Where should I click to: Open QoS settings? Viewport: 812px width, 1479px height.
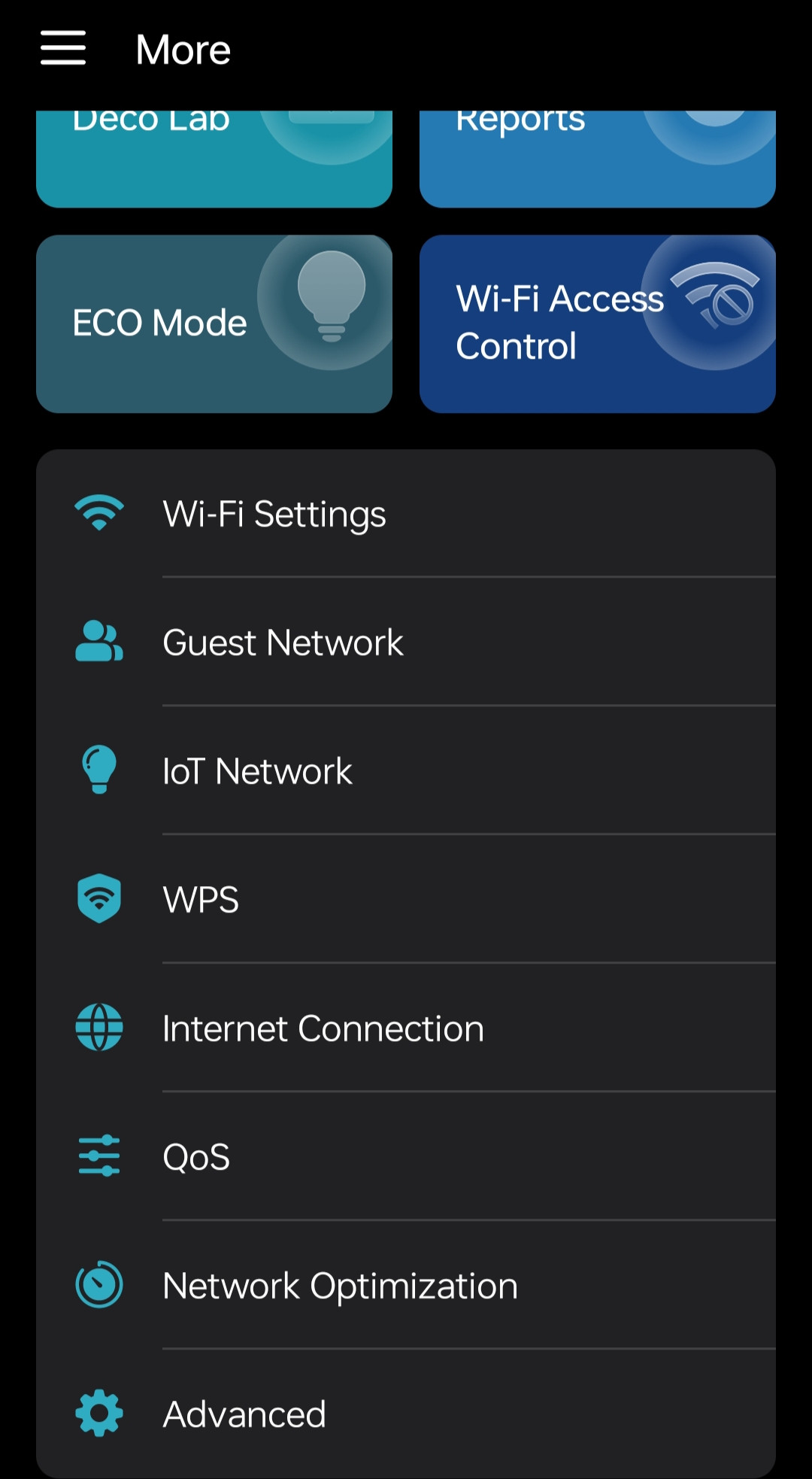coord(406,1157)
